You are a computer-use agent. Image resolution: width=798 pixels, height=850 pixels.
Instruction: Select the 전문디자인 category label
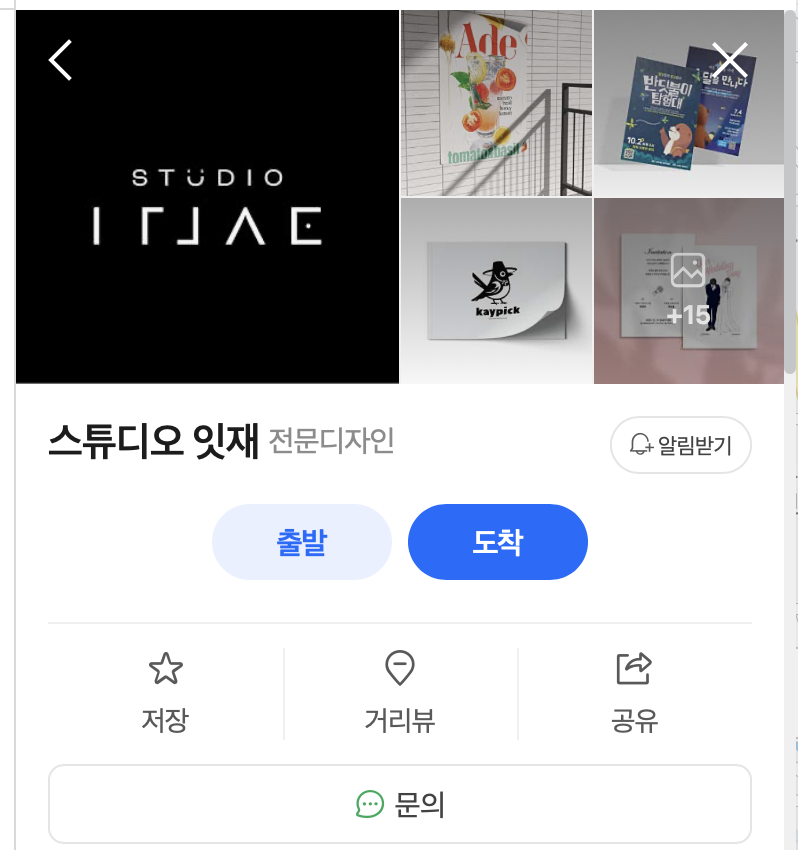click(330, 443)
